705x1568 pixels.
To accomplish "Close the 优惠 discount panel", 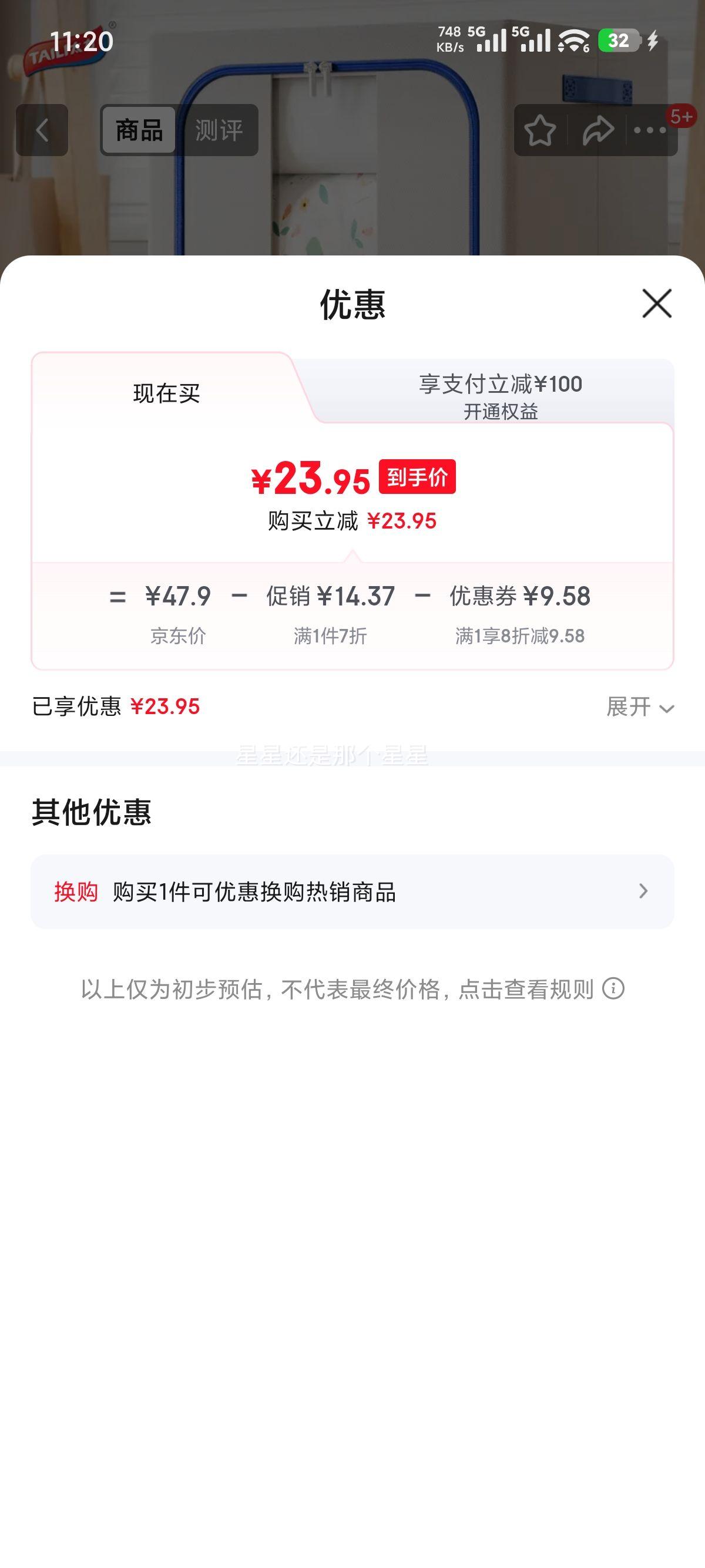I will (656, 304).
